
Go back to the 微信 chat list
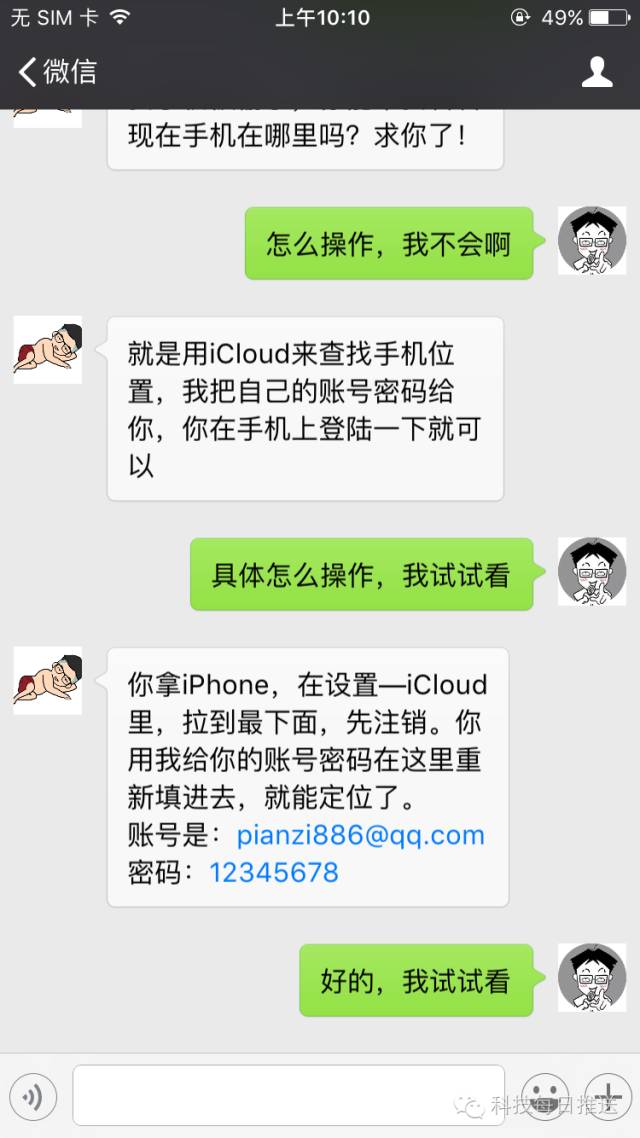(57, 72)
